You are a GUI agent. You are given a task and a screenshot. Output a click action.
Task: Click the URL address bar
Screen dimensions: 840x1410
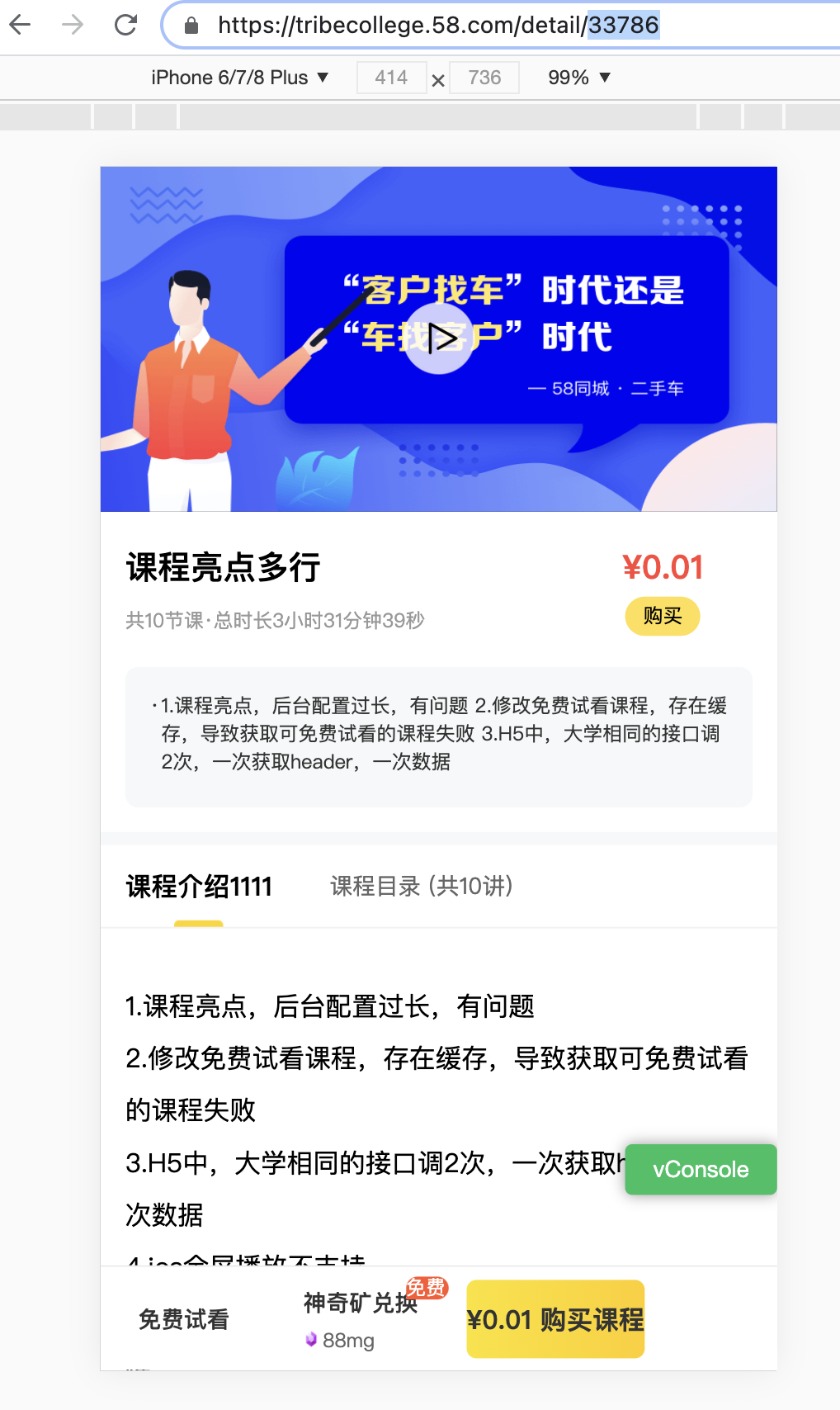436,25
